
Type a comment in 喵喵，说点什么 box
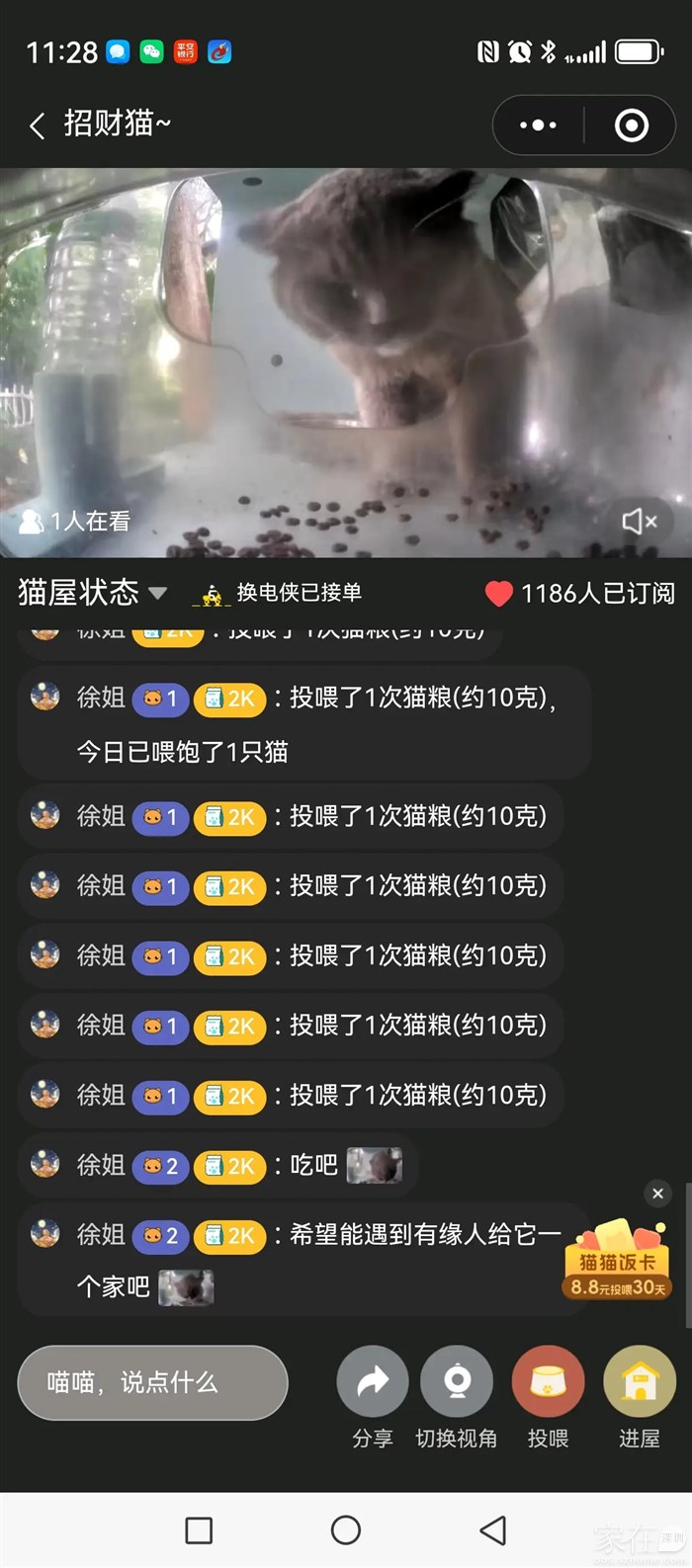152,1382
